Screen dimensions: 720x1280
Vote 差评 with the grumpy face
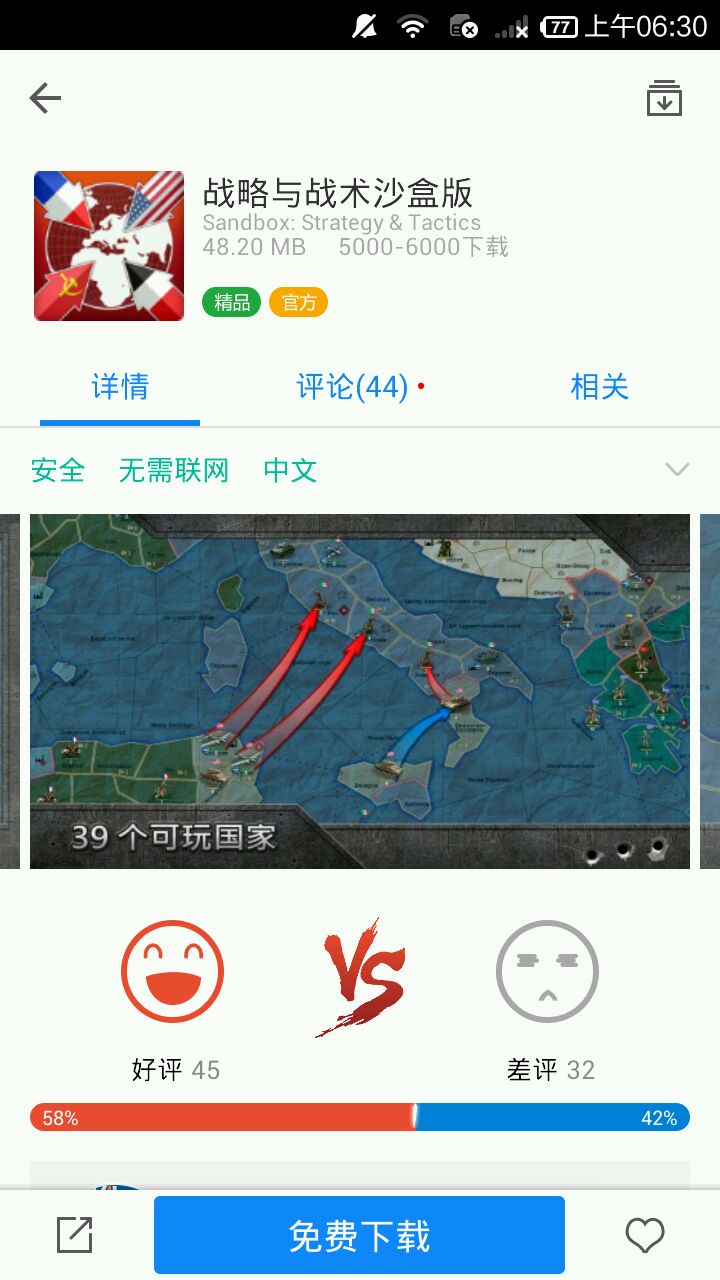[x=547, y=971]
